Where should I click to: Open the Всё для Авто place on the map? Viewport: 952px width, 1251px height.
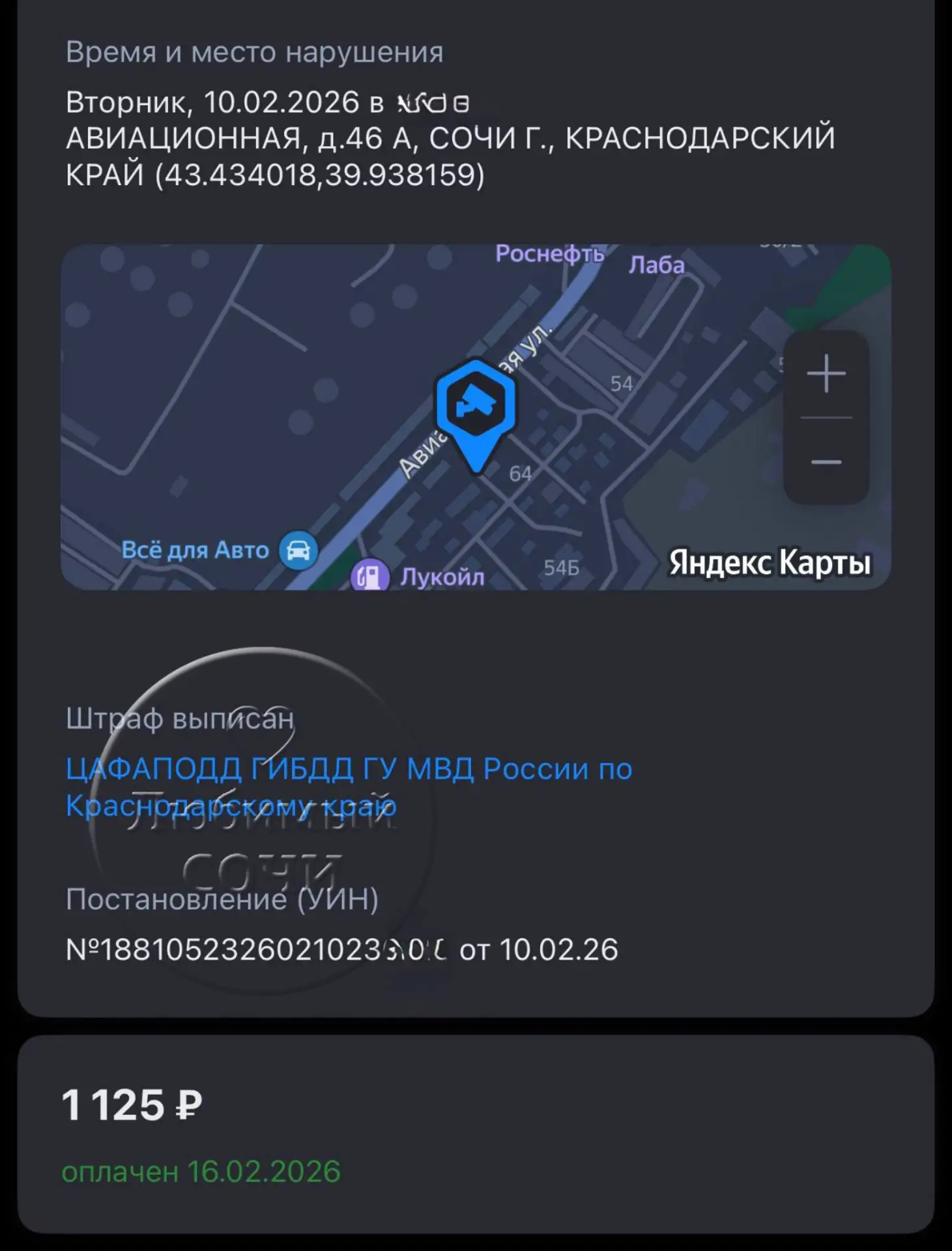tap(298, 551)
